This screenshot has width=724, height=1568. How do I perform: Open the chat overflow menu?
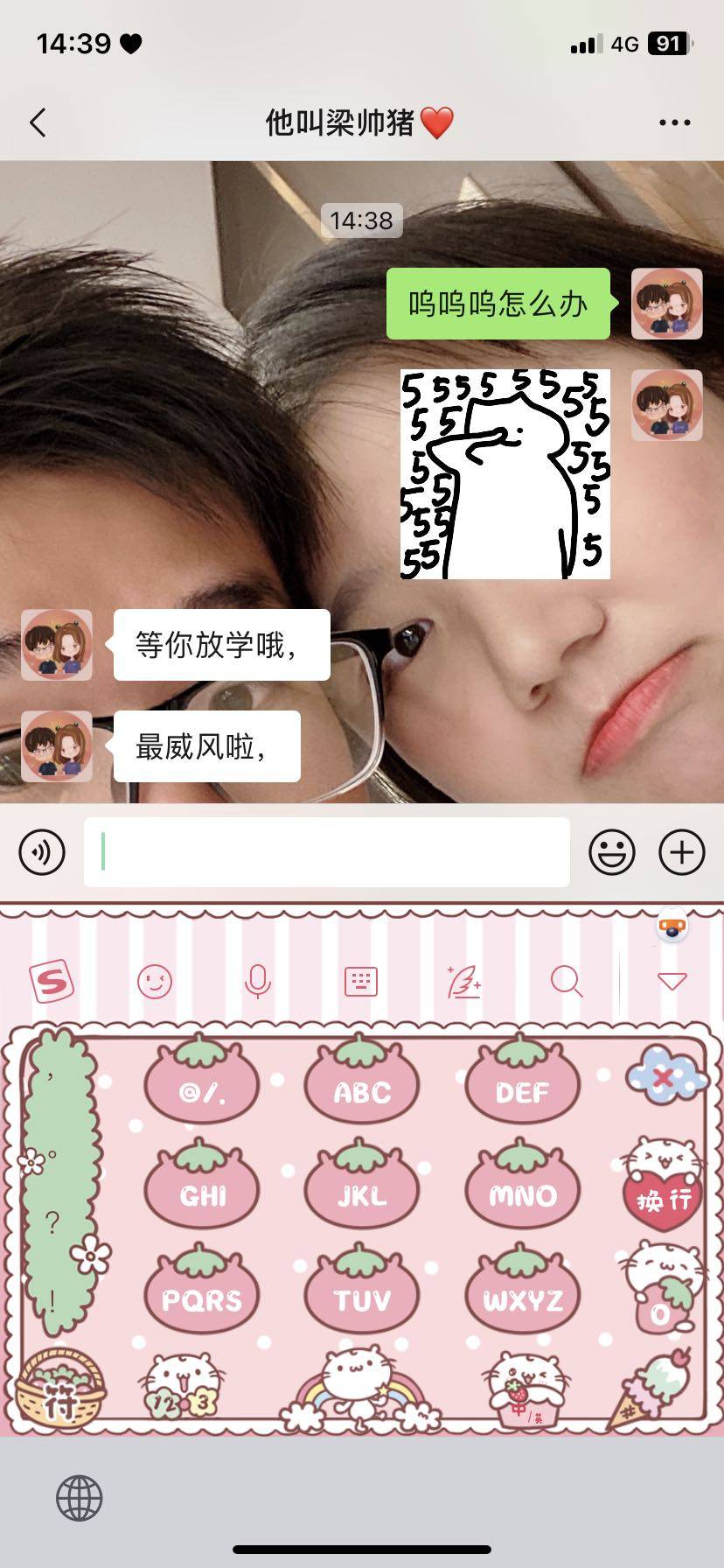click(674, 122)
